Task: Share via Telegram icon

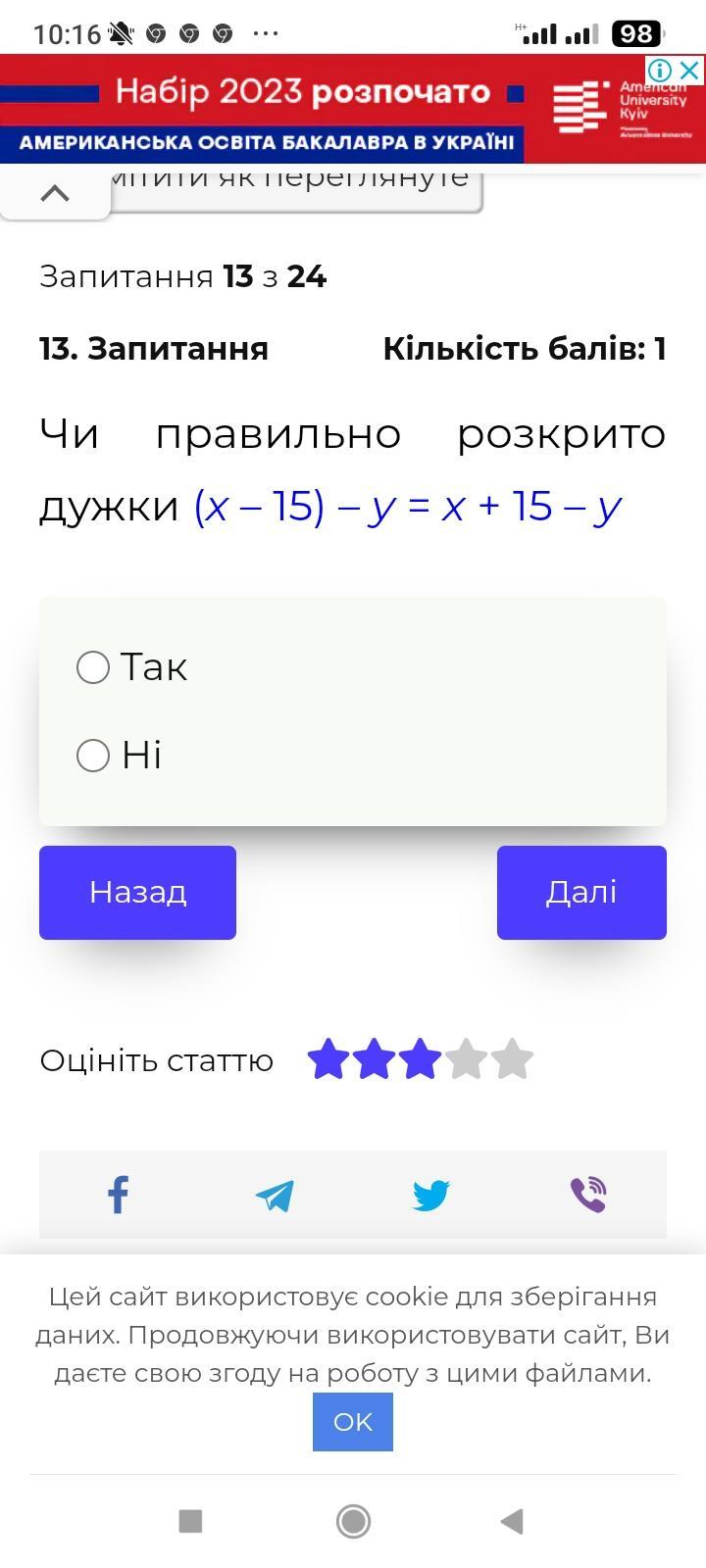Action: click(275, 1196)
